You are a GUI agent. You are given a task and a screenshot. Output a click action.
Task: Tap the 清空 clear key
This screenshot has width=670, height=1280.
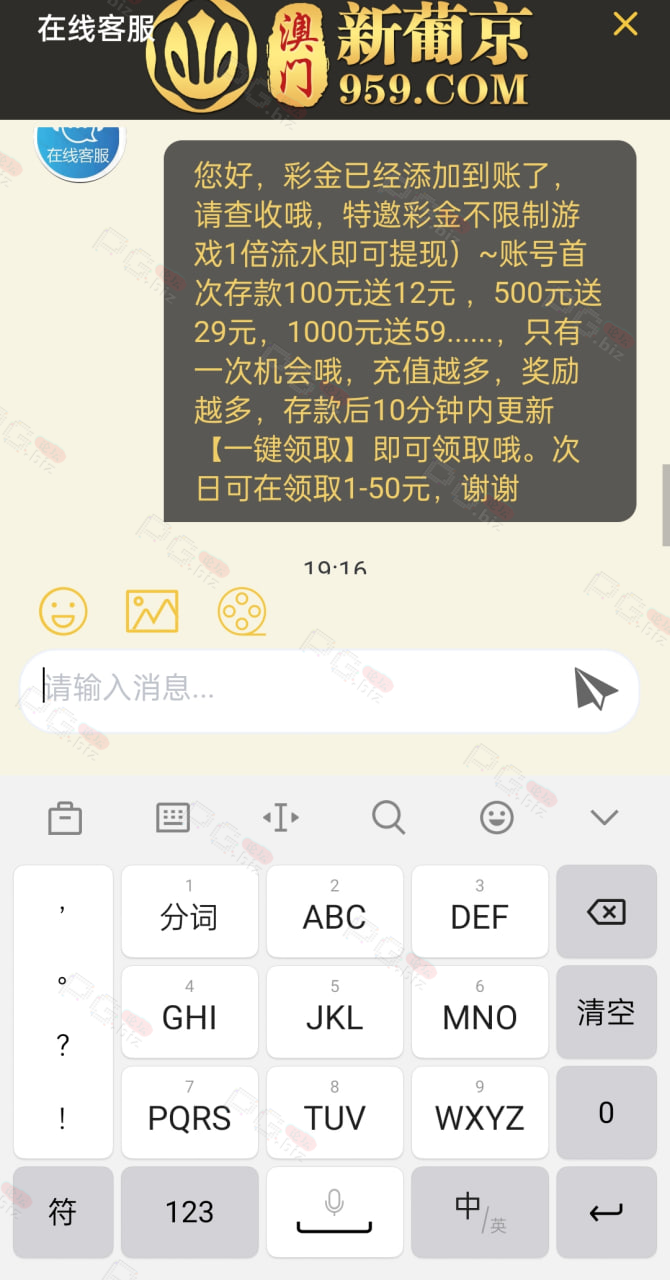point(606,1012)
